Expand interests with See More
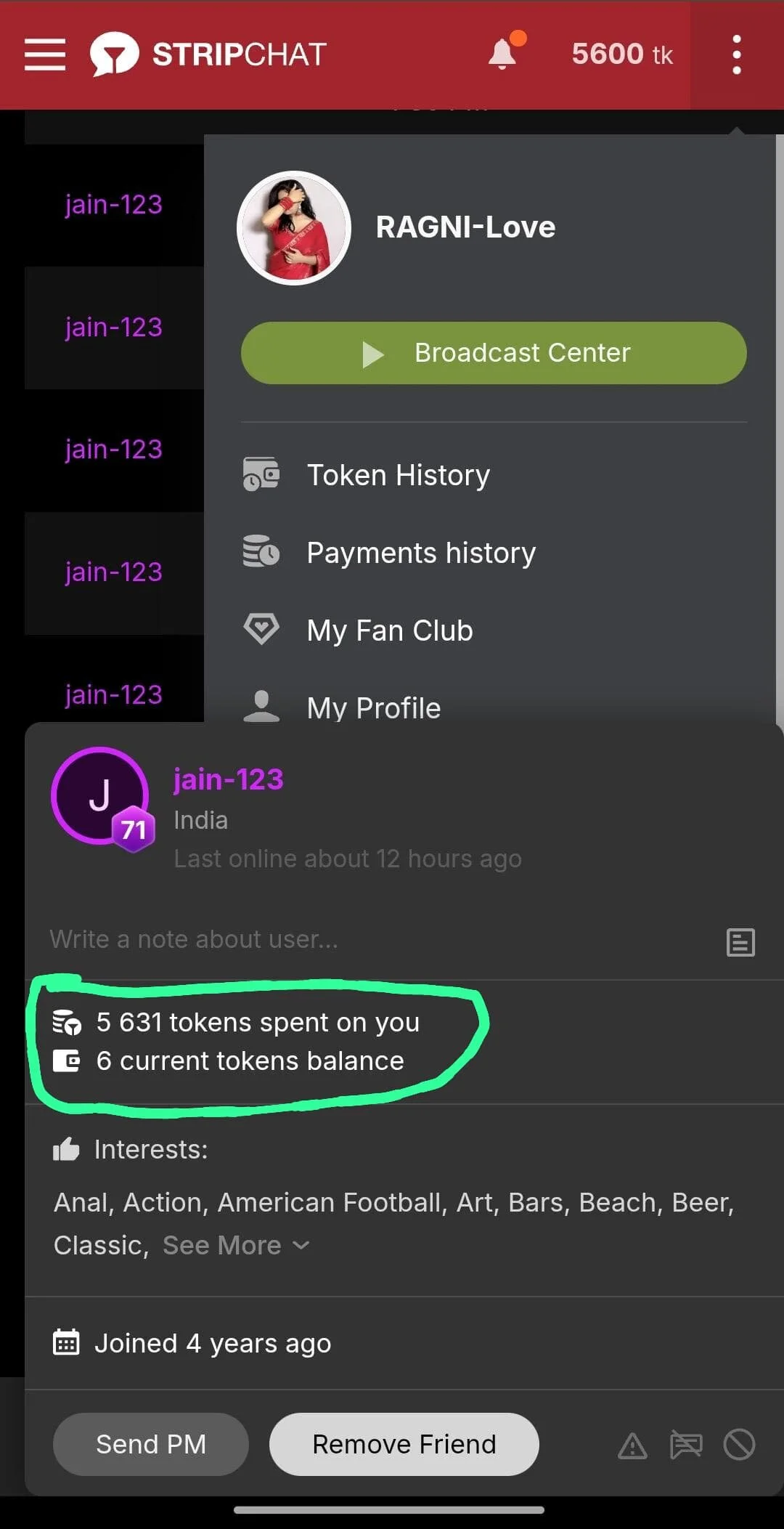Screen dimensions: 784x1529 pos(237,1245)
